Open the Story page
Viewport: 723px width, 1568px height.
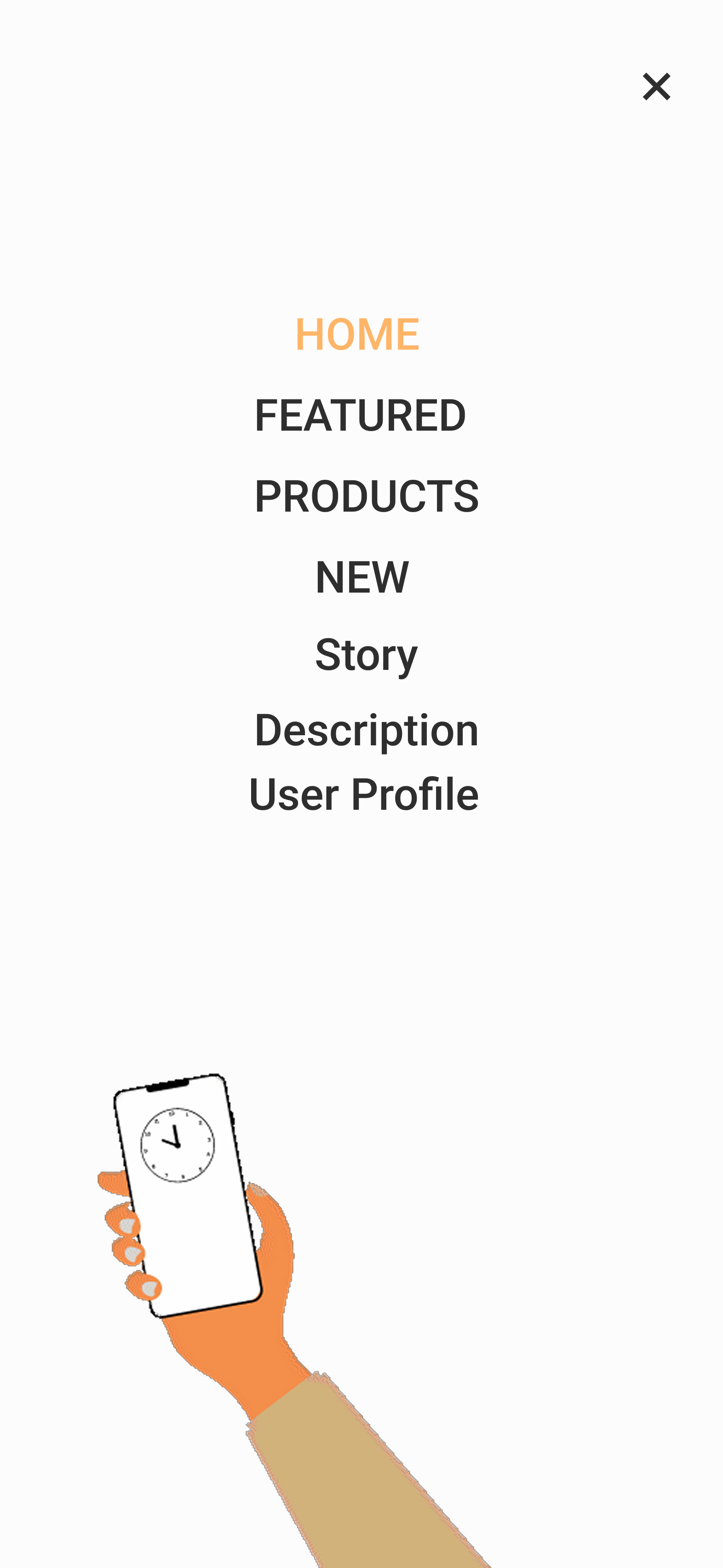click(366, 655)
